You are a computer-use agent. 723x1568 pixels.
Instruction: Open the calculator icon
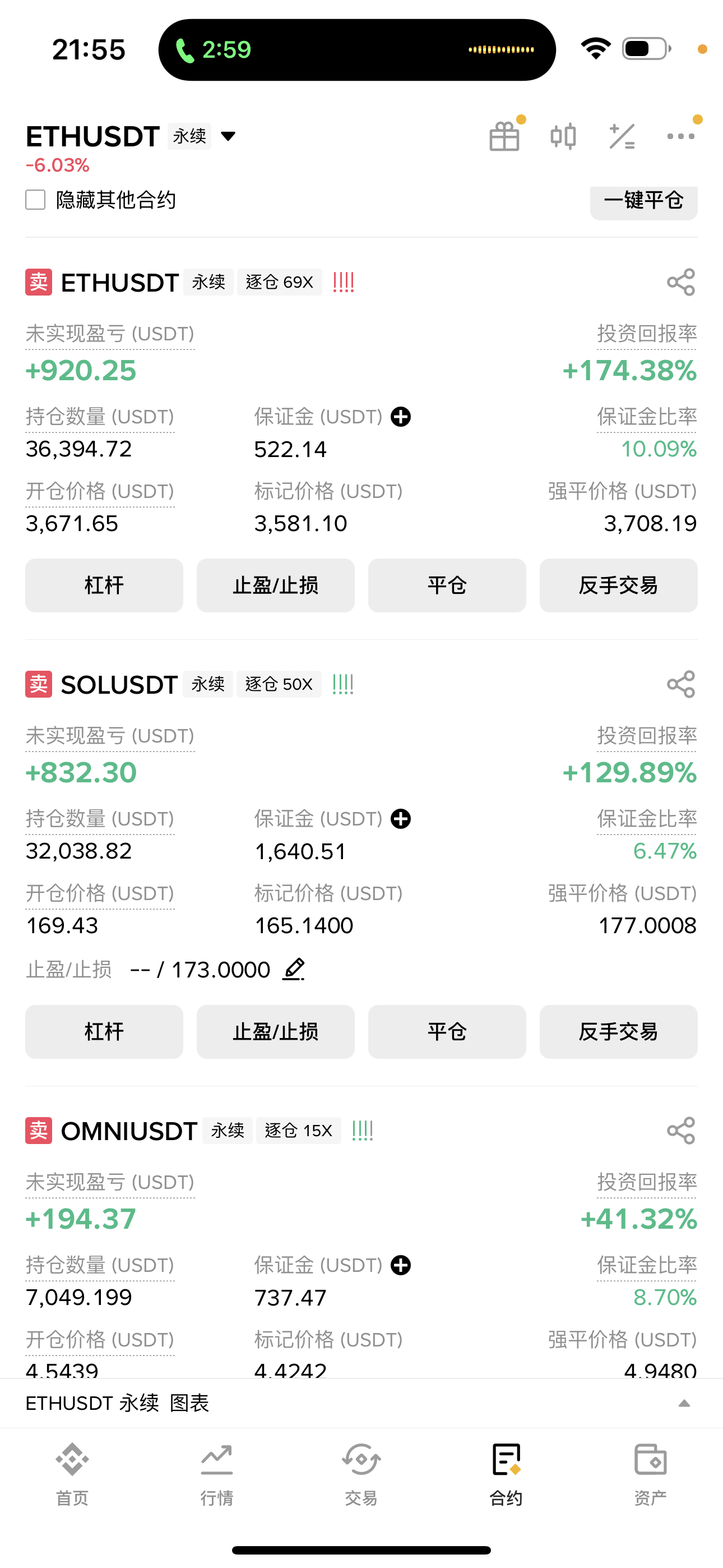point(622,136)
